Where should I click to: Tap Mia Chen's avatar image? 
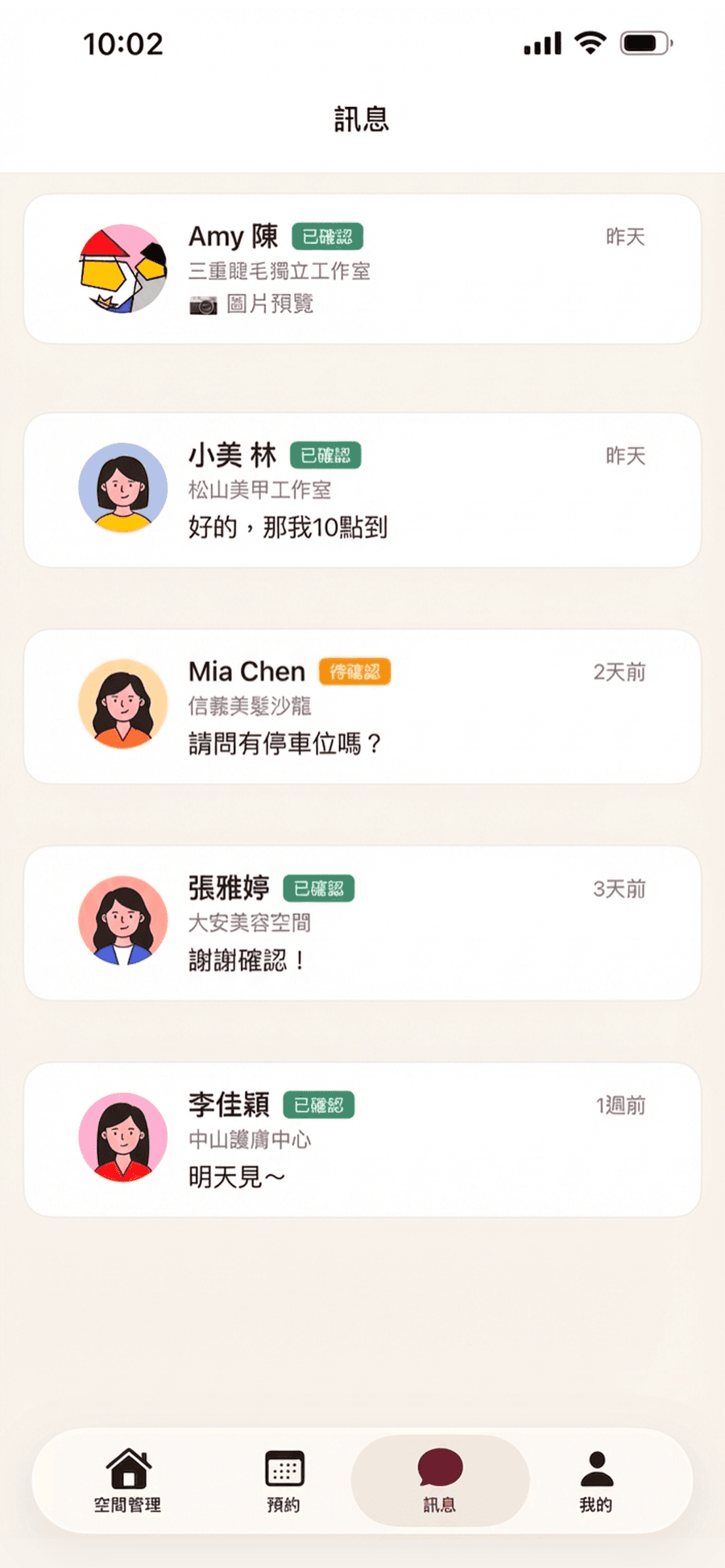pos(122,703)
